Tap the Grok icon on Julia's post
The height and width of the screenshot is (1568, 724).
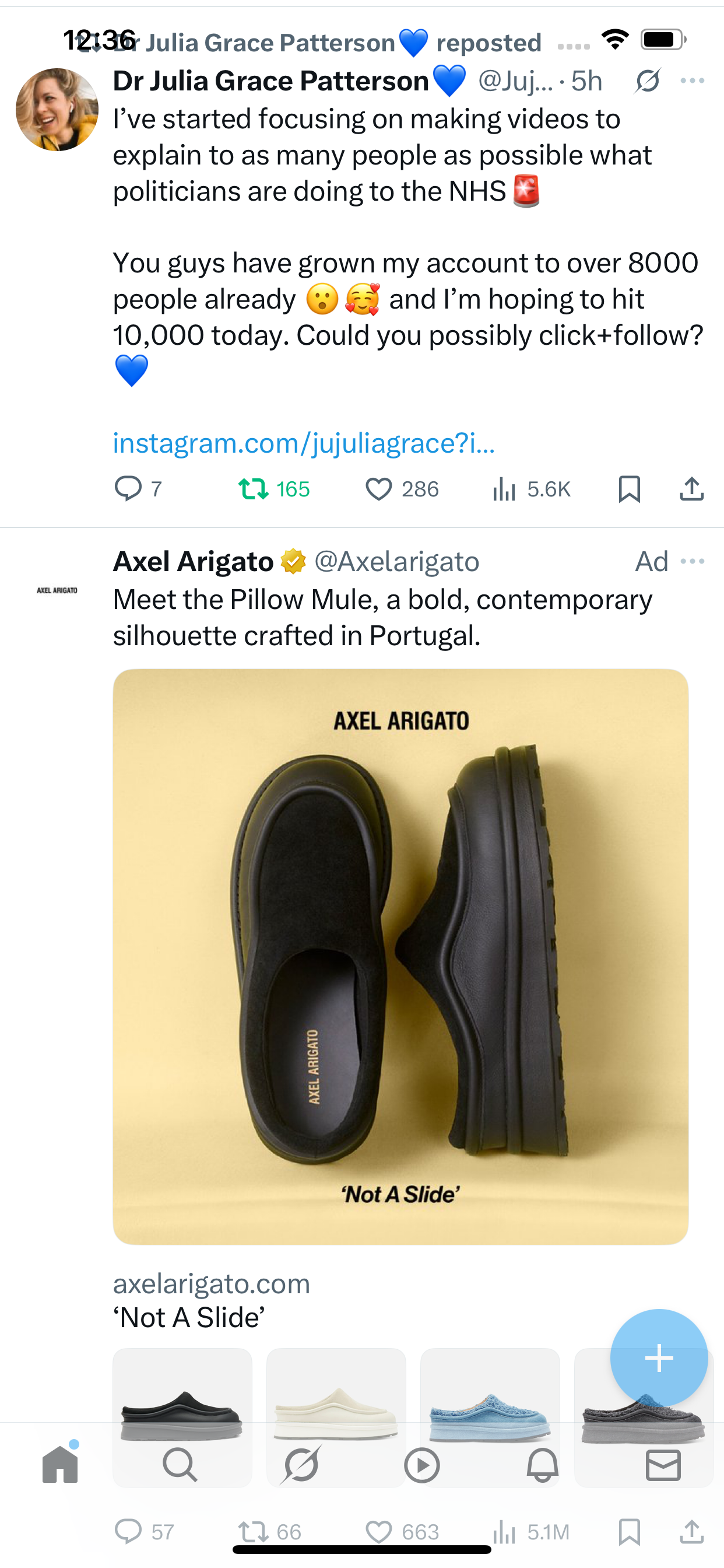[646, 80]
